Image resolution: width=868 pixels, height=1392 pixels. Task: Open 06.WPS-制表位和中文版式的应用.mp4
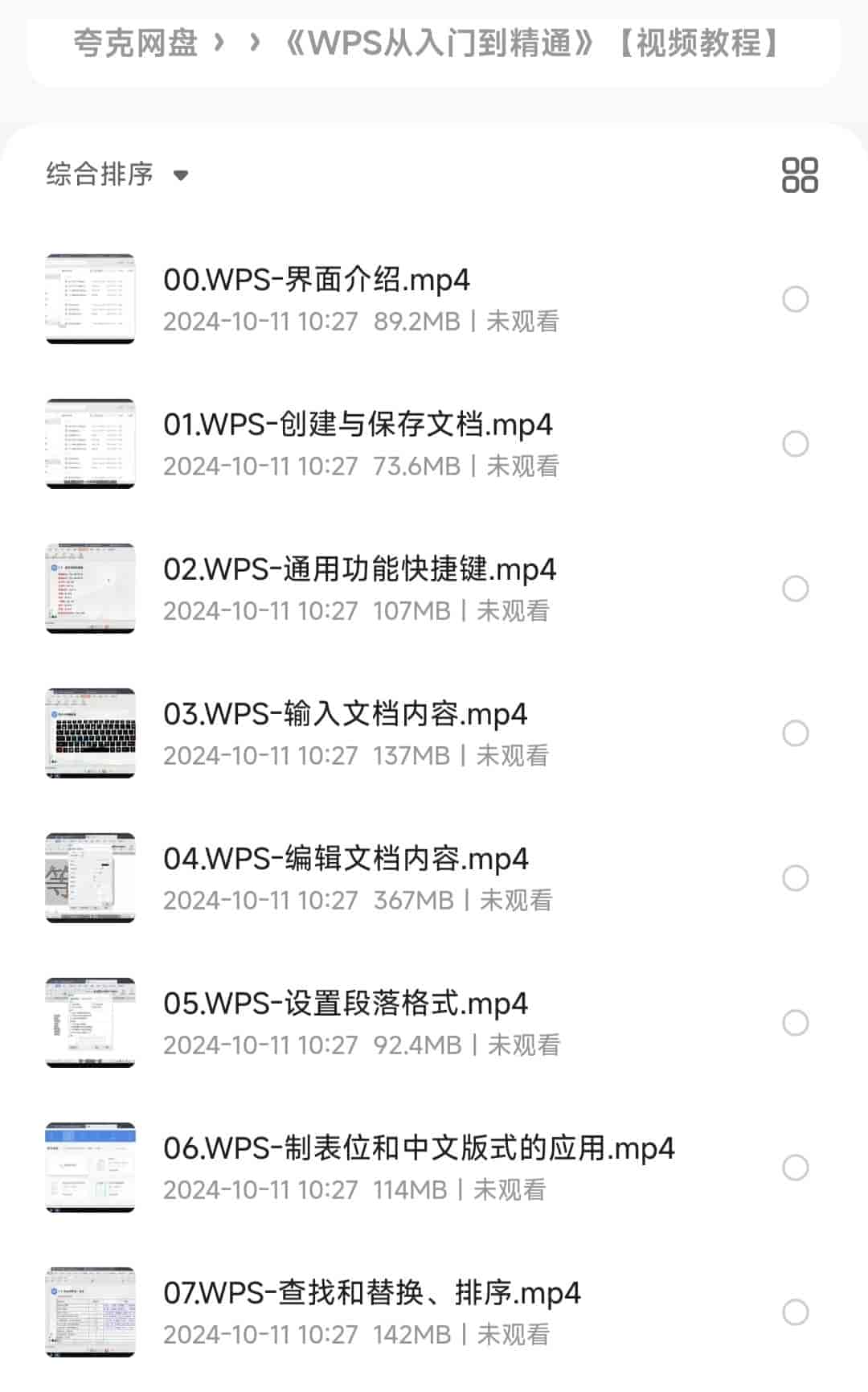point(418,1149)
